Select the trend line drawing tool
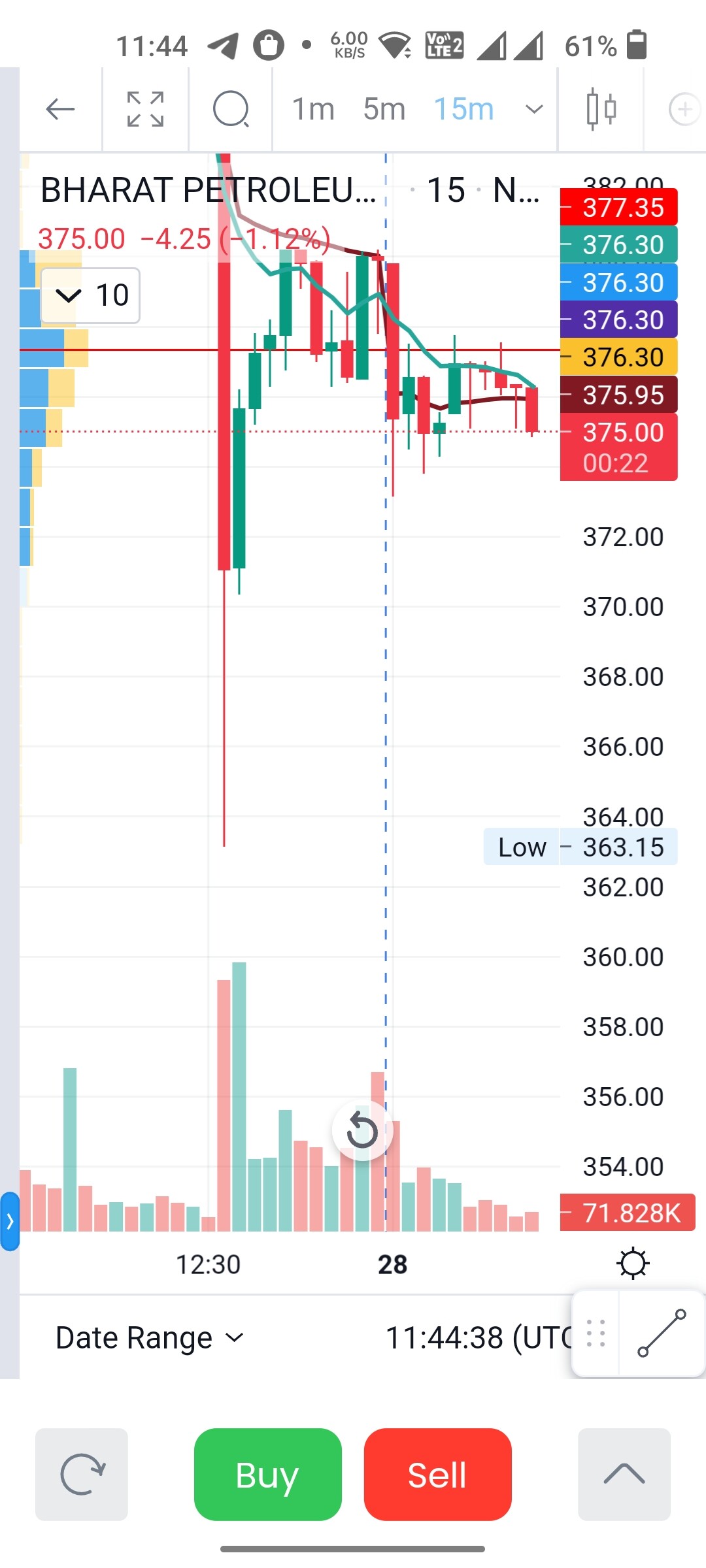The image size is (706, 1568). pyautogui.click(x=662, y=1333)
